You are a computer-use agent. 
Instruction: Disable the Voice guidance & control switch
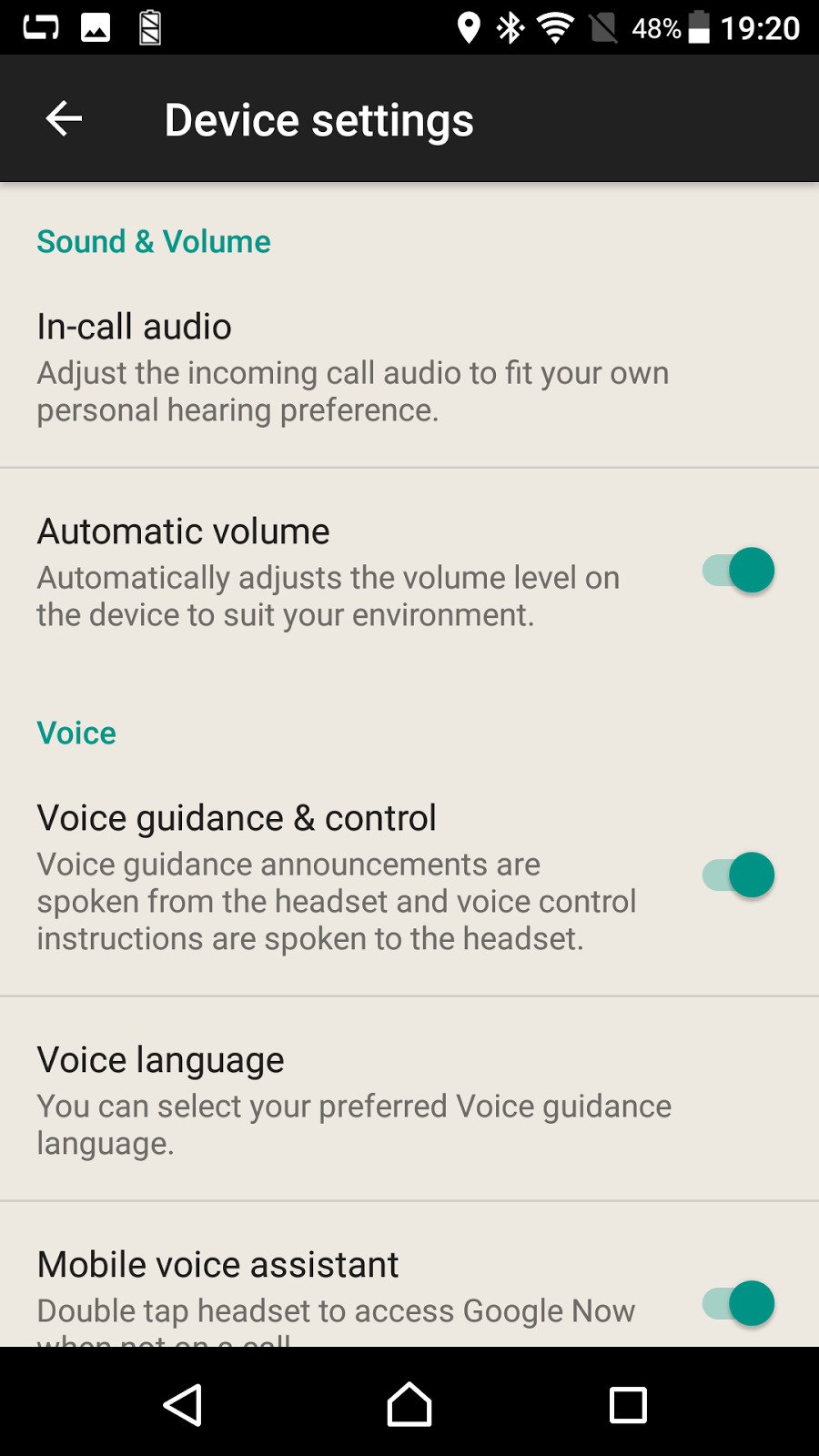[738, 875]
